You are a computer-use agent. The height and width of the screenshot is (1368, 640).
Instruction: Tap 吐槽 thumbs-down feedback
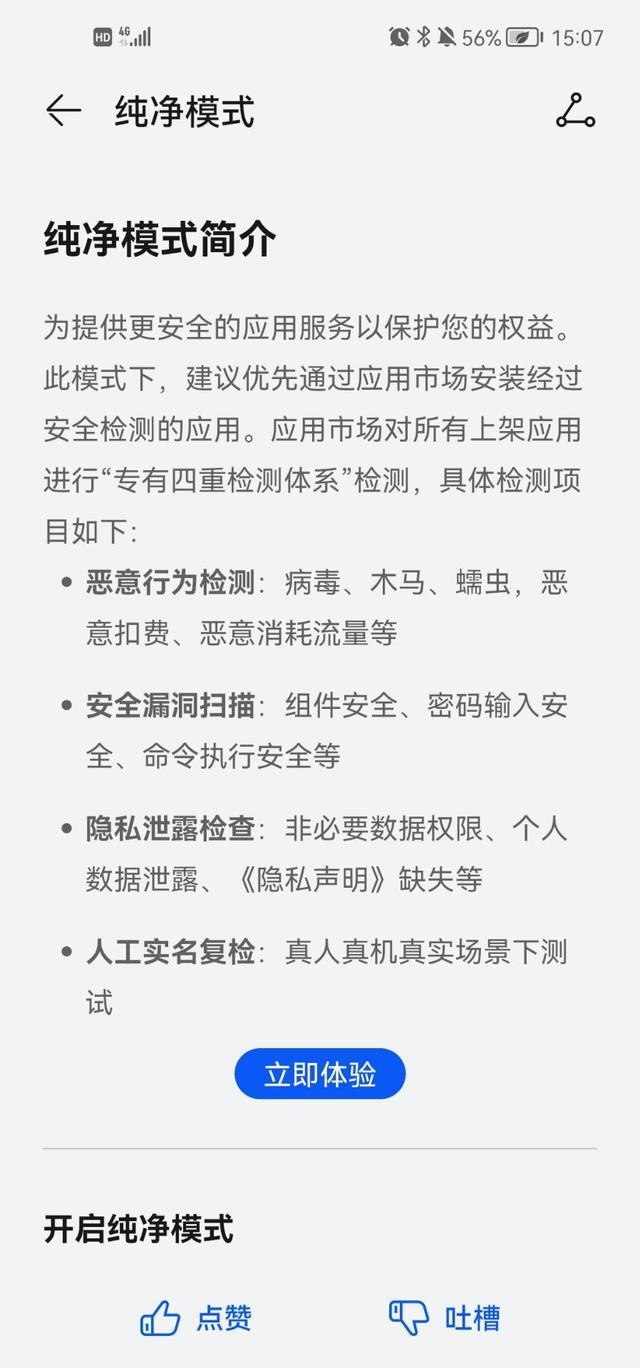pyautogui.click(x=444, y=1318)
